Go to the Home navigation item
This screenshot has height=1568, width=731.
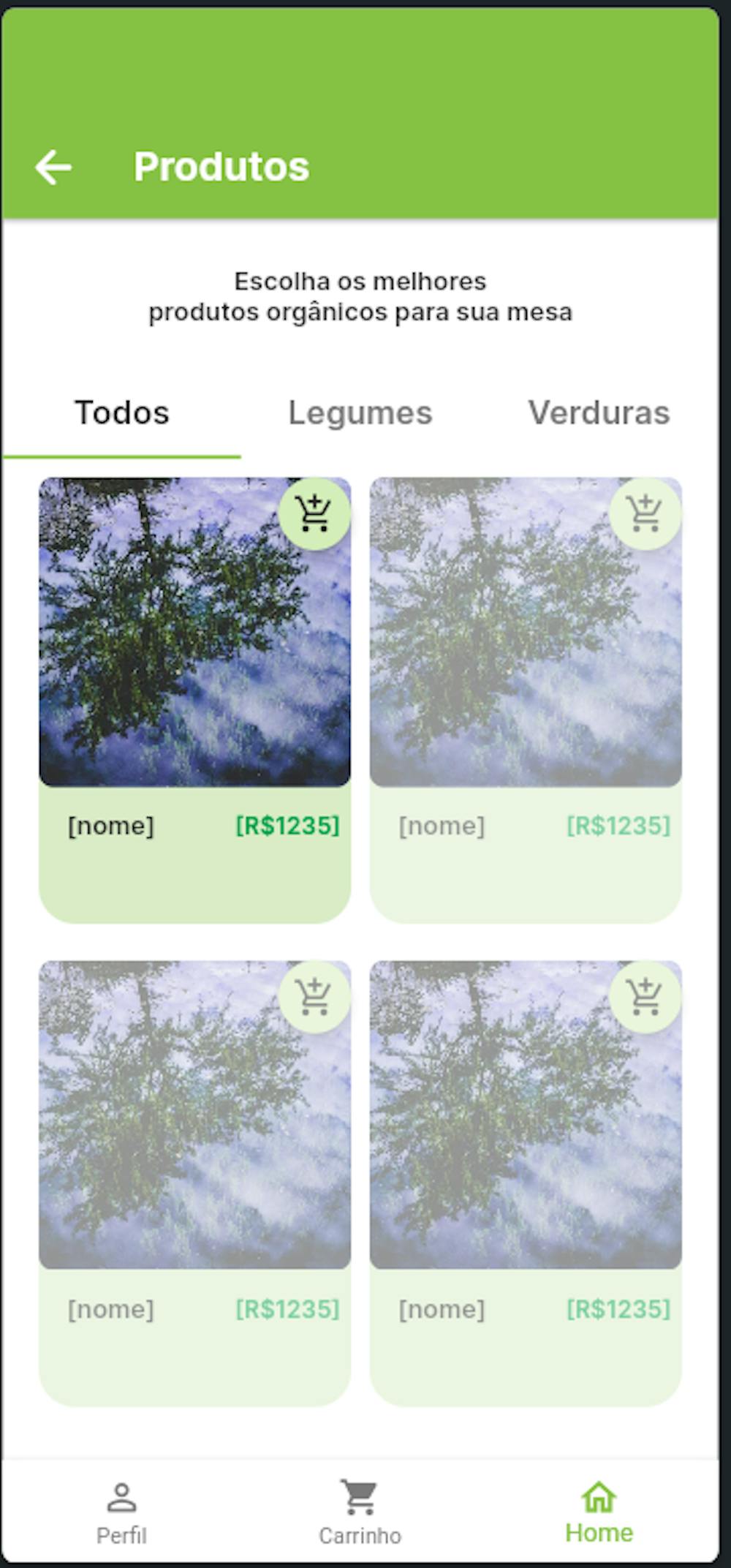point(599,1511)
